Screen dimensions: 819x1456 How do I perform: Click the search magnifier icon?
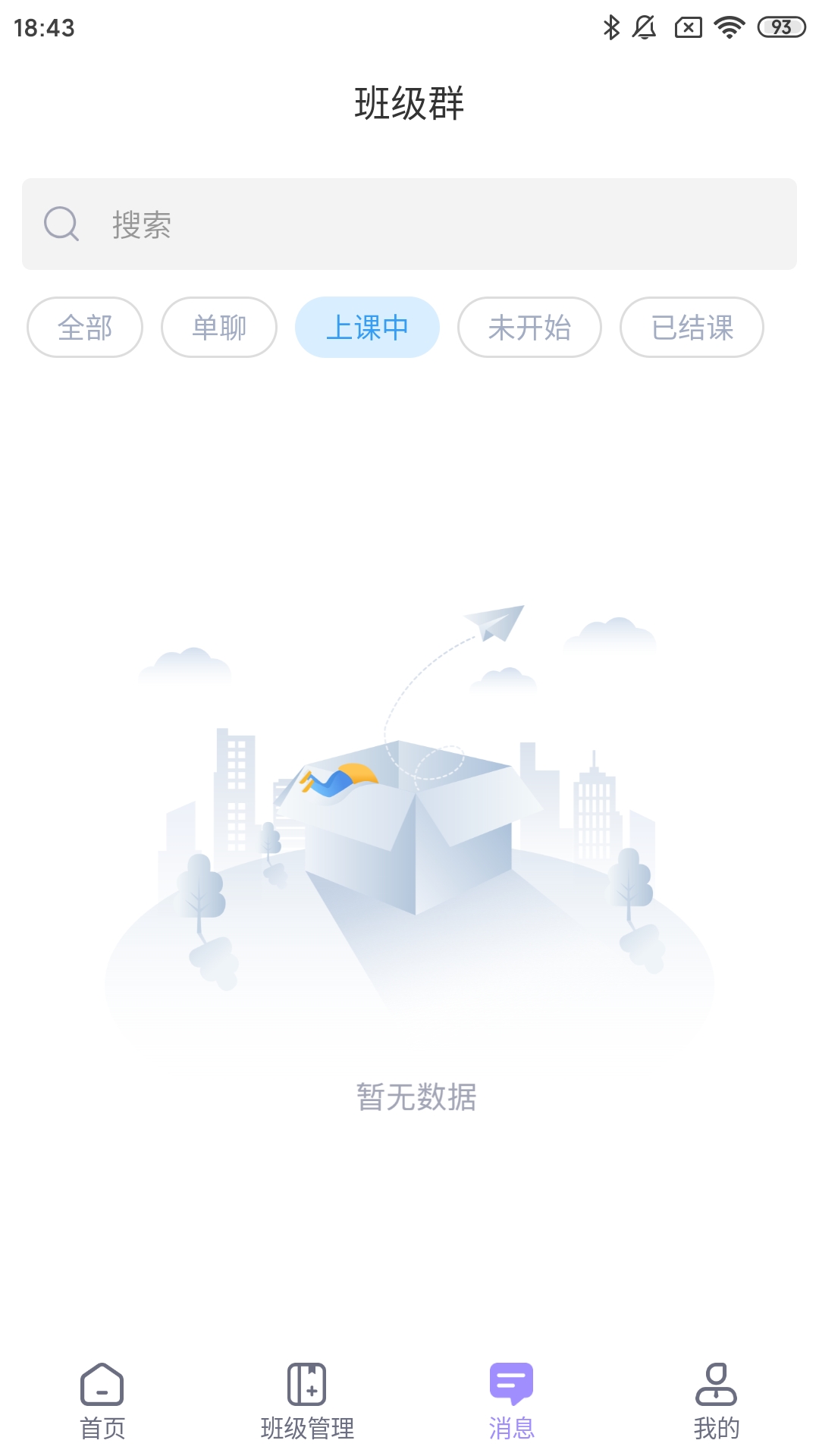[61, 224]
